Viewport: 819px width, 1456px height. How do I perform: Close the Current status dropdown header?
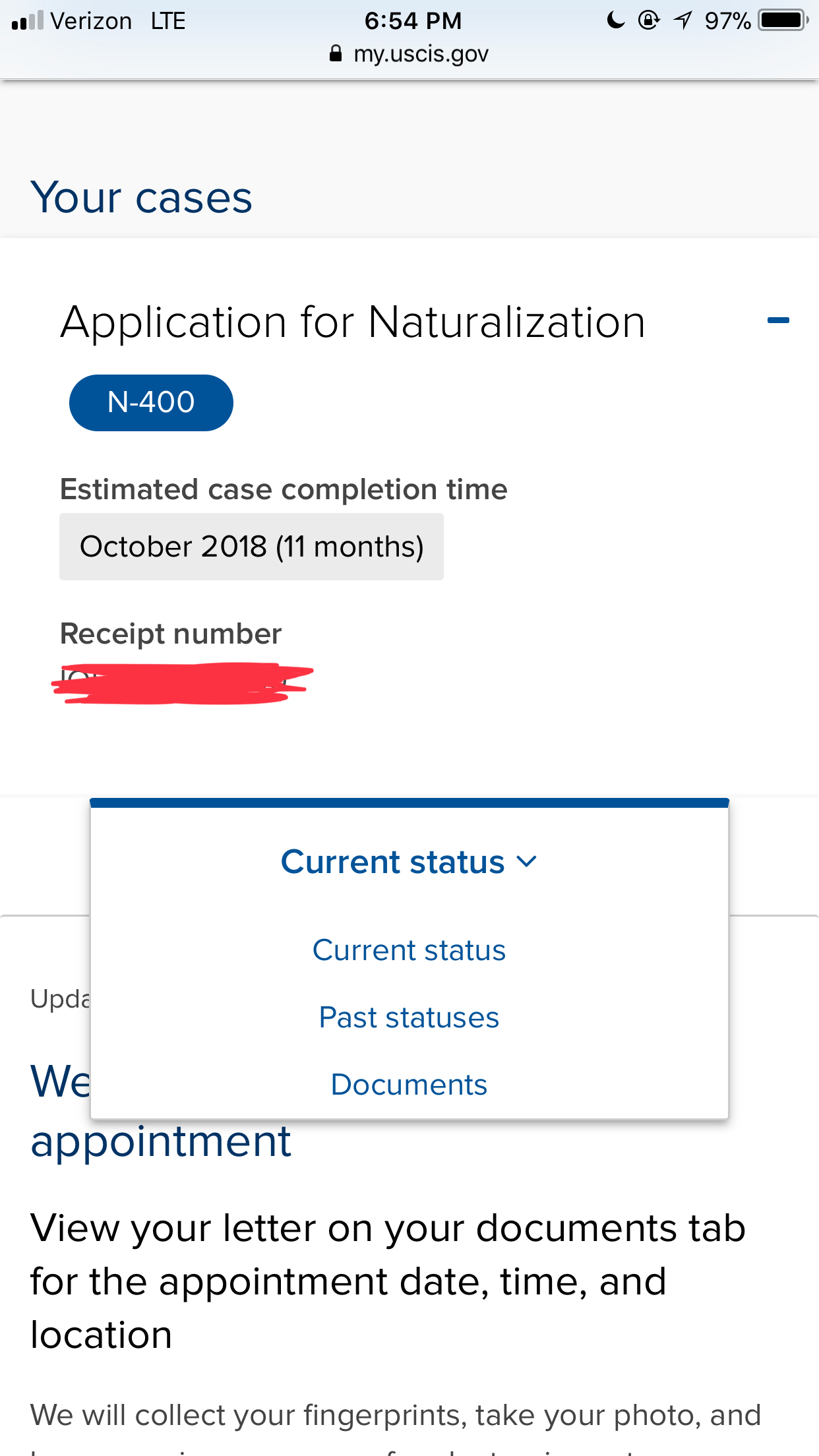pyautogui.click(x=409, y=862)
